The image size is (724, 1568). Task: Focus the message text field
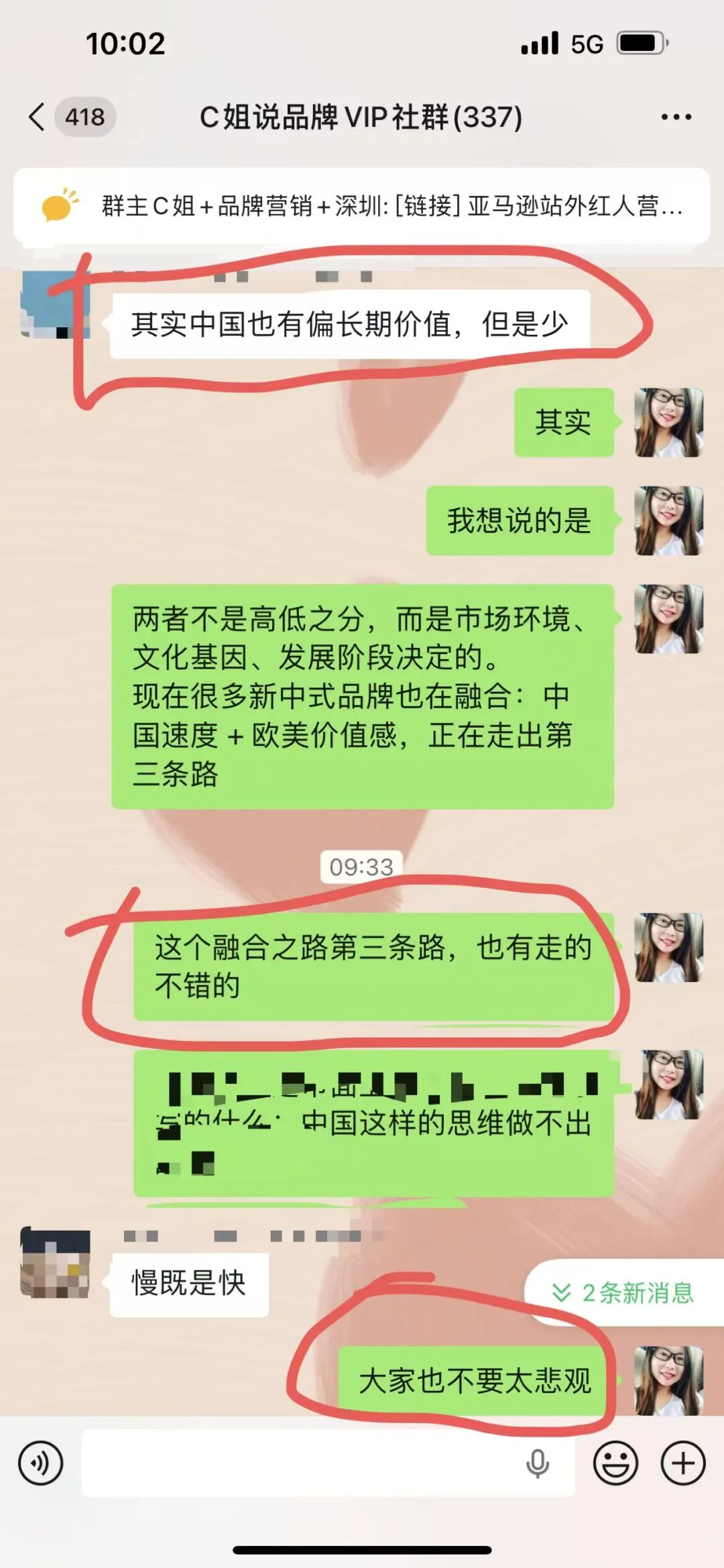[x=302, y=1463]
